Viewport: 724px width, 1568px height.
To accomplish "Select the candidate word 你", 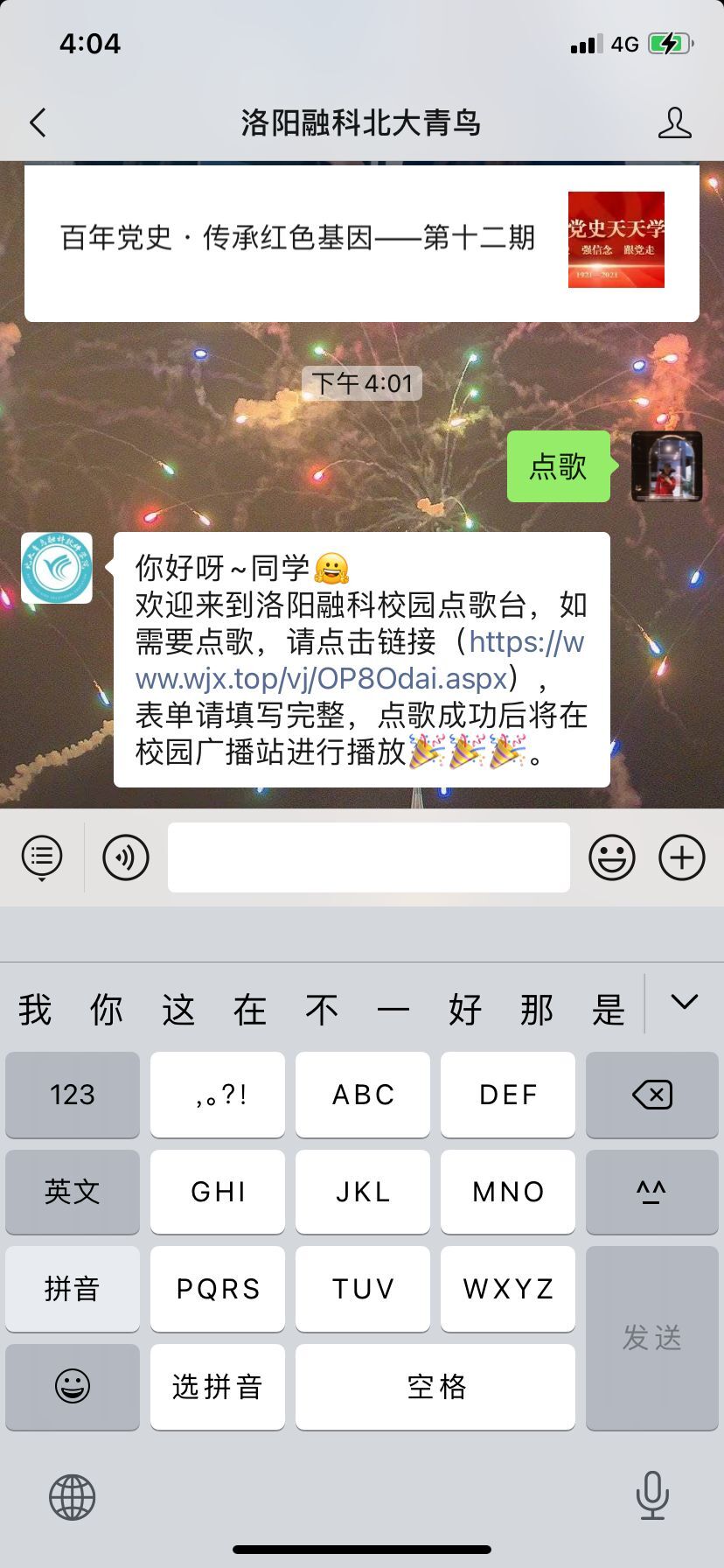I will coord(107,1010).
